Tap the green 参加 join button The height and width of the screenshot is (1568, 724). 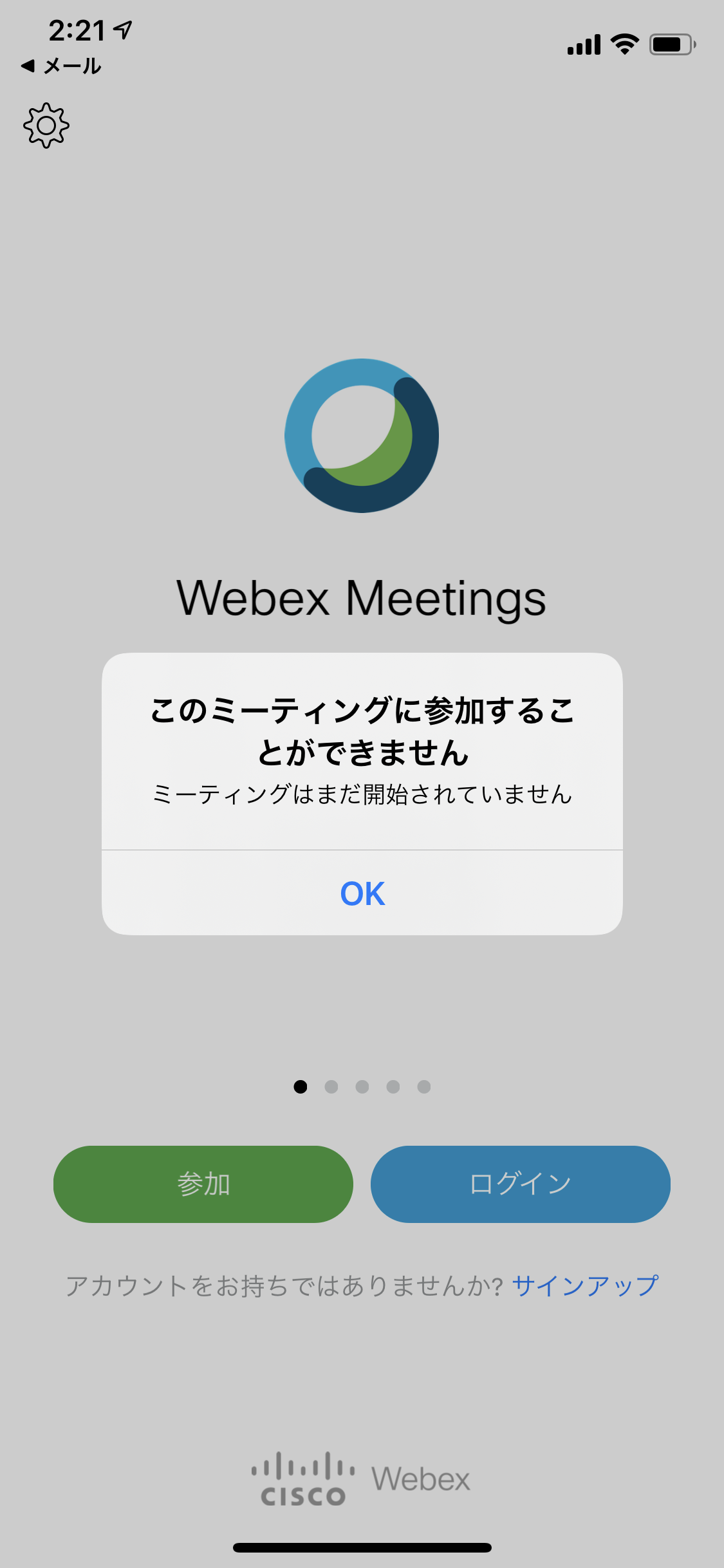point(203,1184)
